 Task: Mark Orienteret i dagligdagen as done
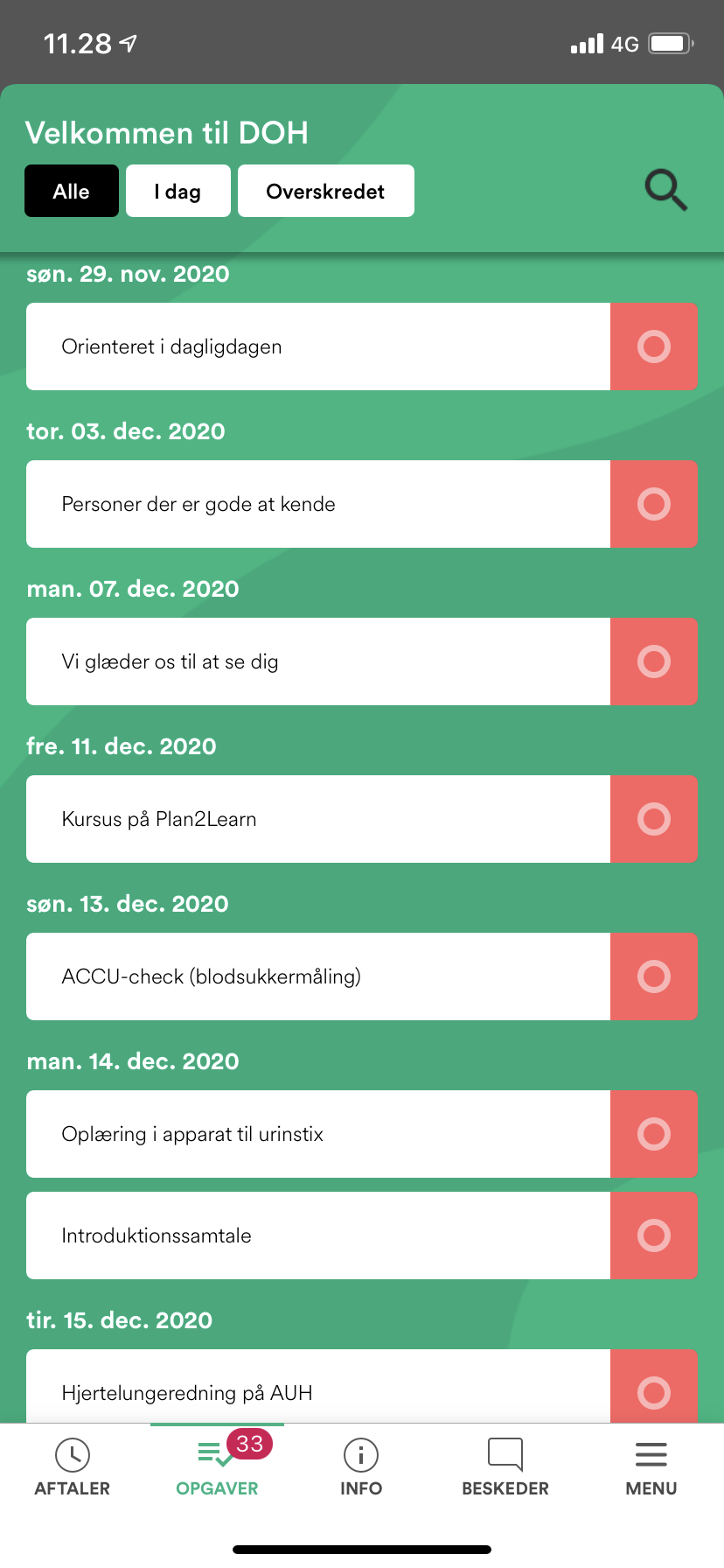click(654, 346)
